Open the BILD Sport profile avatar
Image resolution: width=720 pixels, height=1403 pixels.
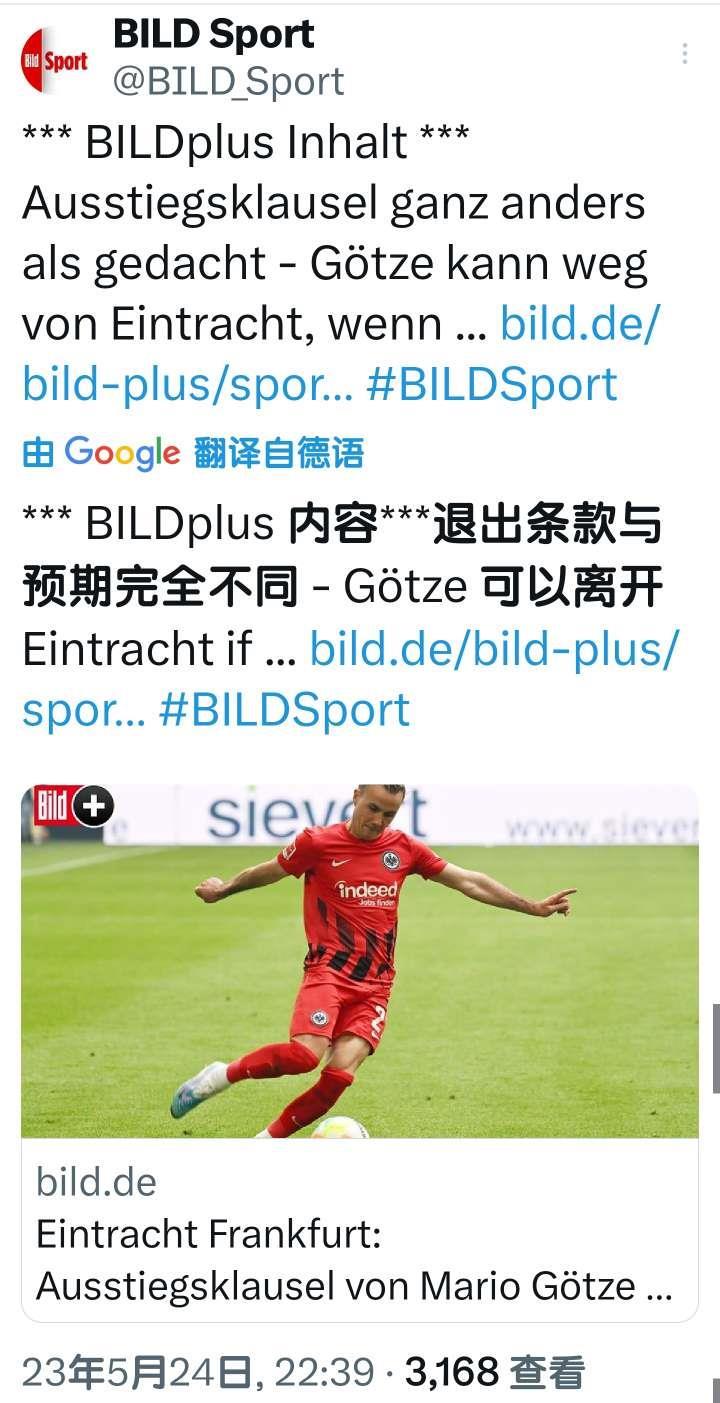pos(55,60)
